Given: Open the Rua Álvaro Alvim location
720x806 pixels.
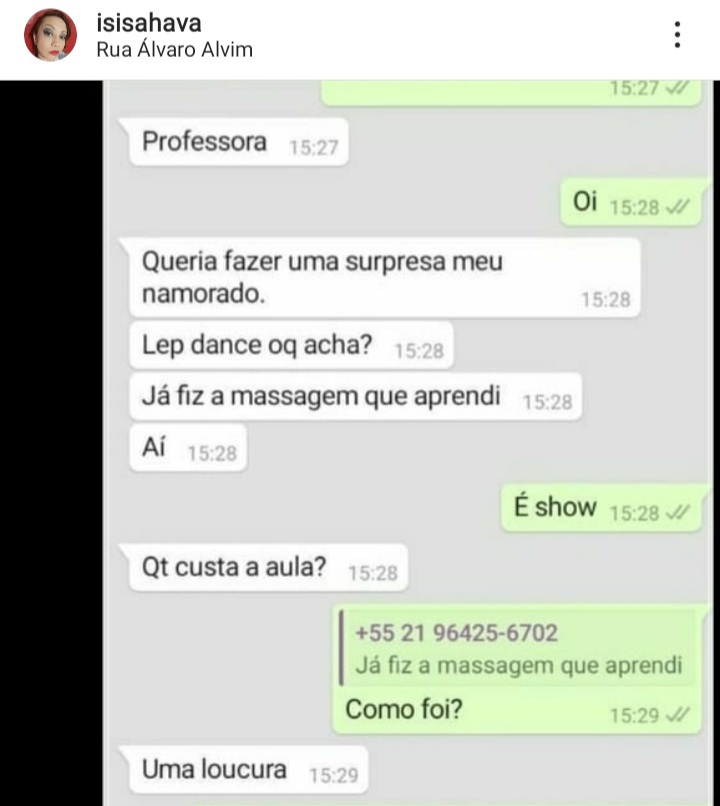Looking at the screenshot, I should (x=174, y=49).
